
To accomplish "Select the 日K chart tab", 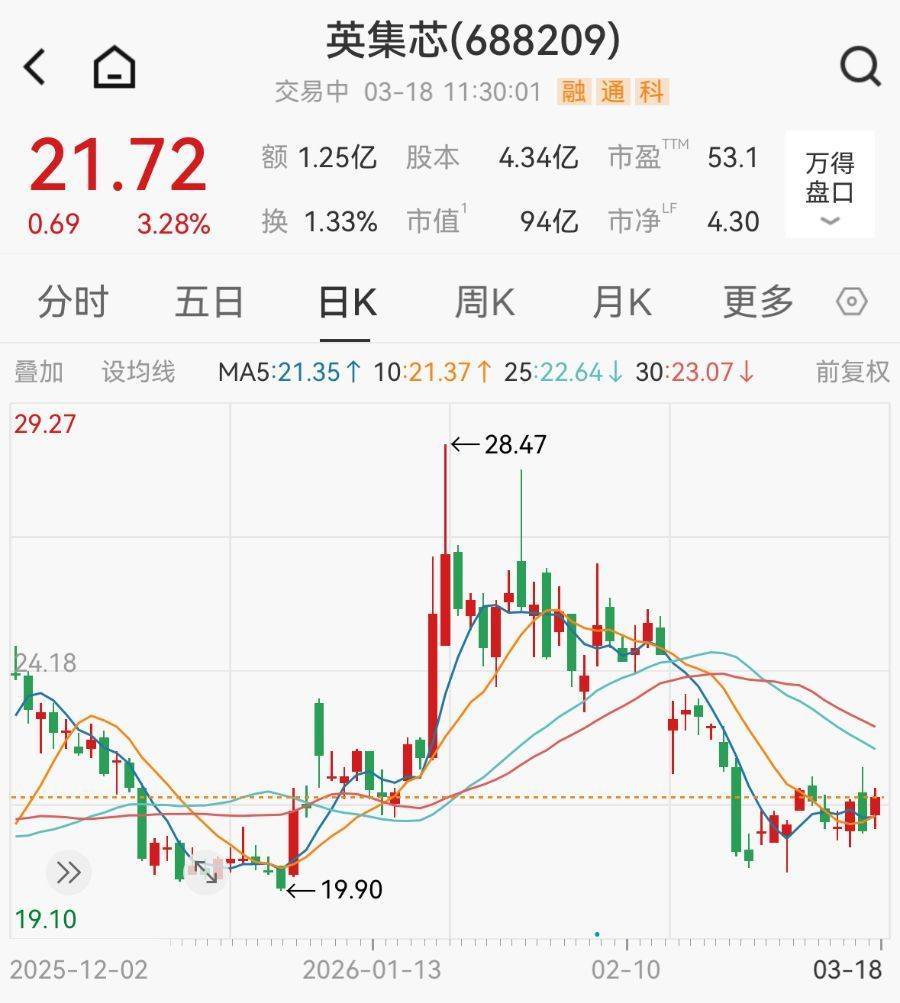I will (347, 302).
